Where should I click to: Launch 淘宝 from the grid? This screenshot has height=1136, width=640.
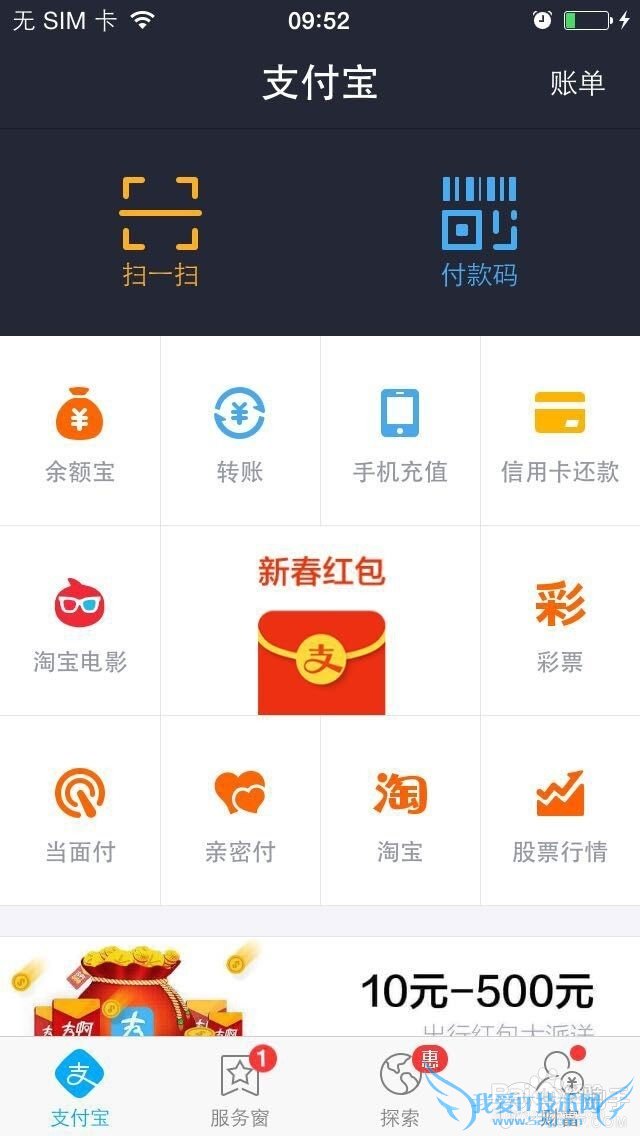(x=400, y=812)
